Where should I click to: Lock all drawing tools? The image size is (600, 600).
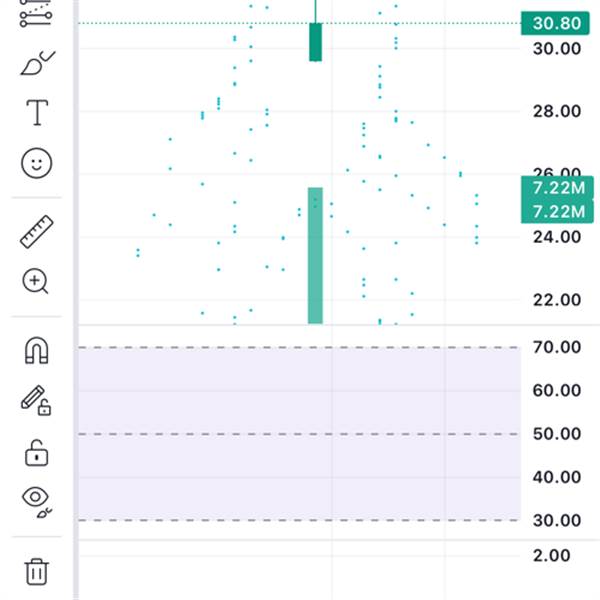(x=37, y=452)
